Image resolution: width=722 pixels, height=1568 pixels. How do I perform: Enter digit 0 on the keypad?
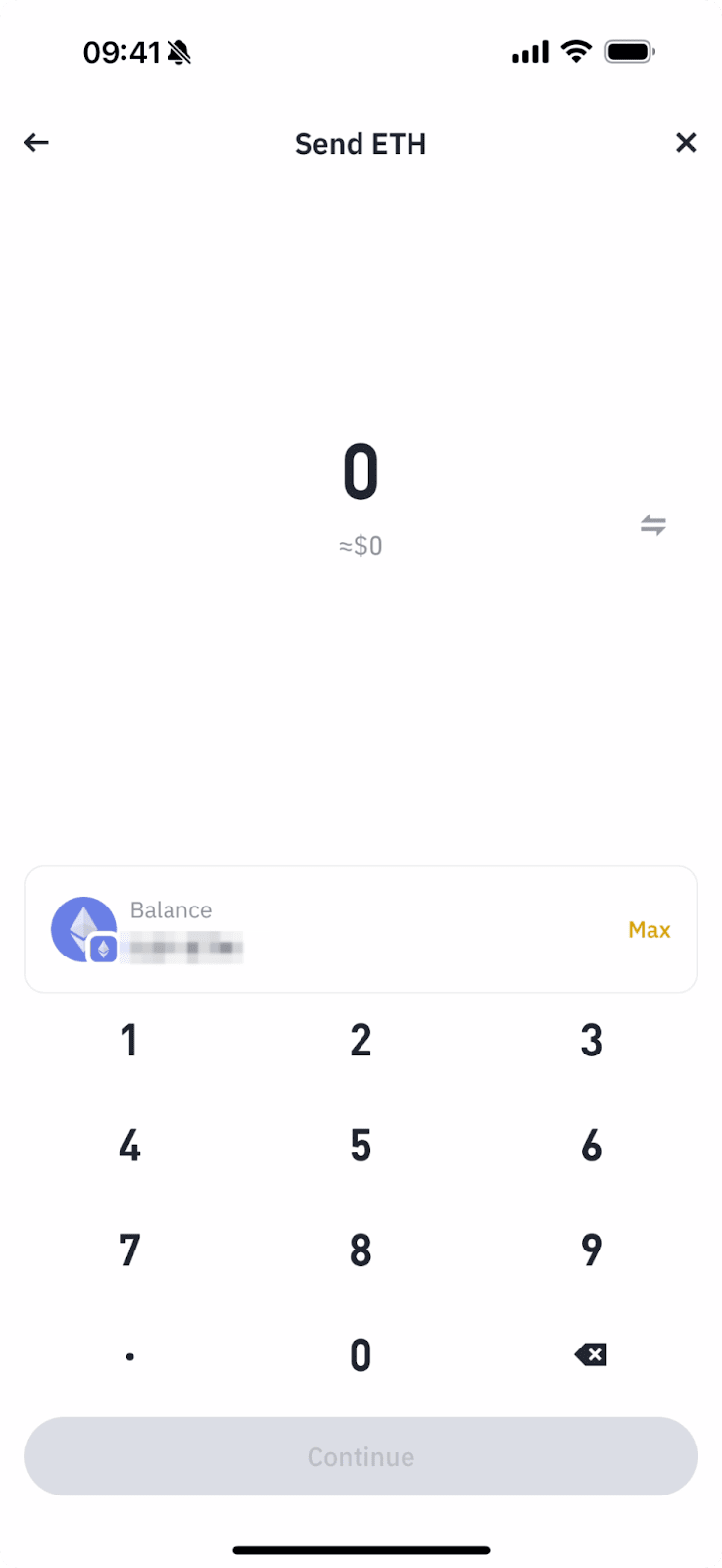[x=361, y=1356]
